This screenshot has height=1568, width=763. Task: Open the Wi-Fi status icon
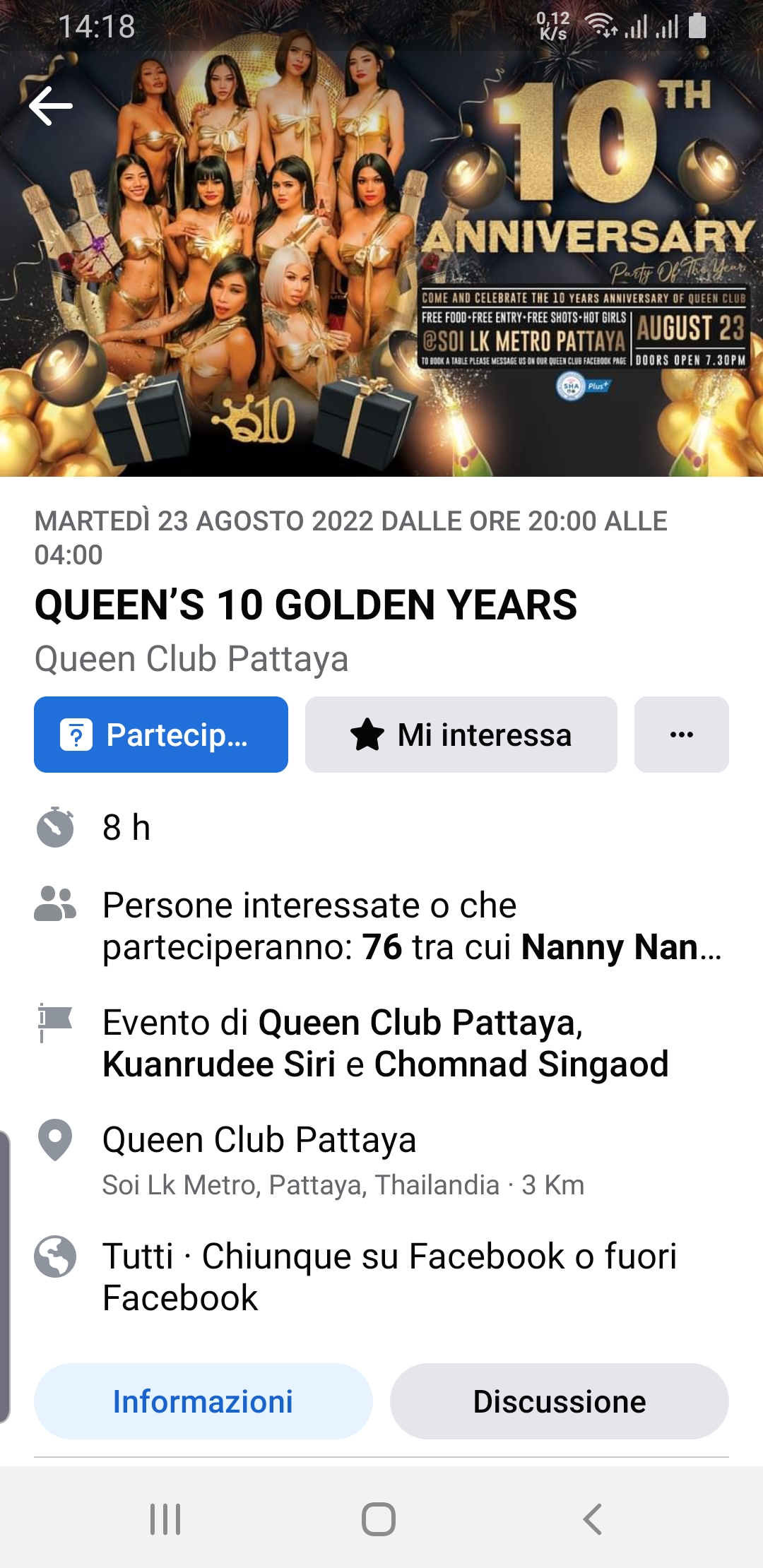click(x=602, y=26)
